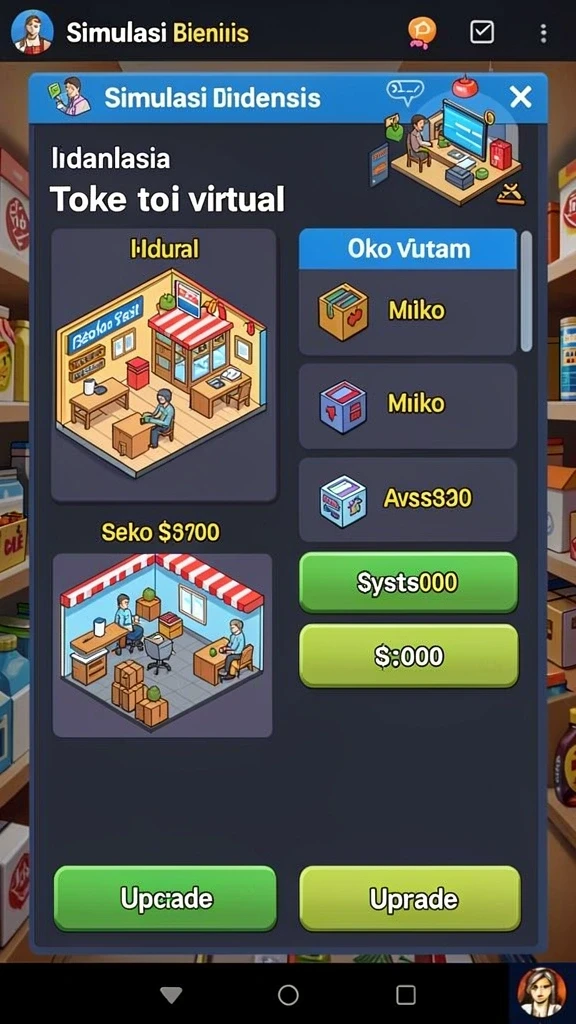
Task: Tap the yellow-green Uprade button
Action: click(x=410, y=899)
